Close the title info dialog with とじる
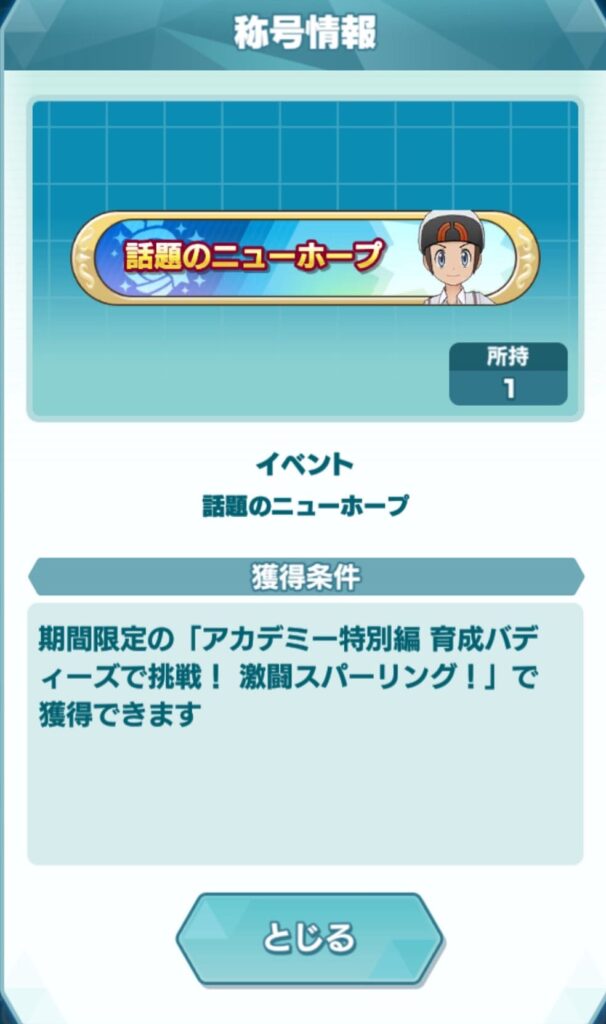 coord(309,938)
